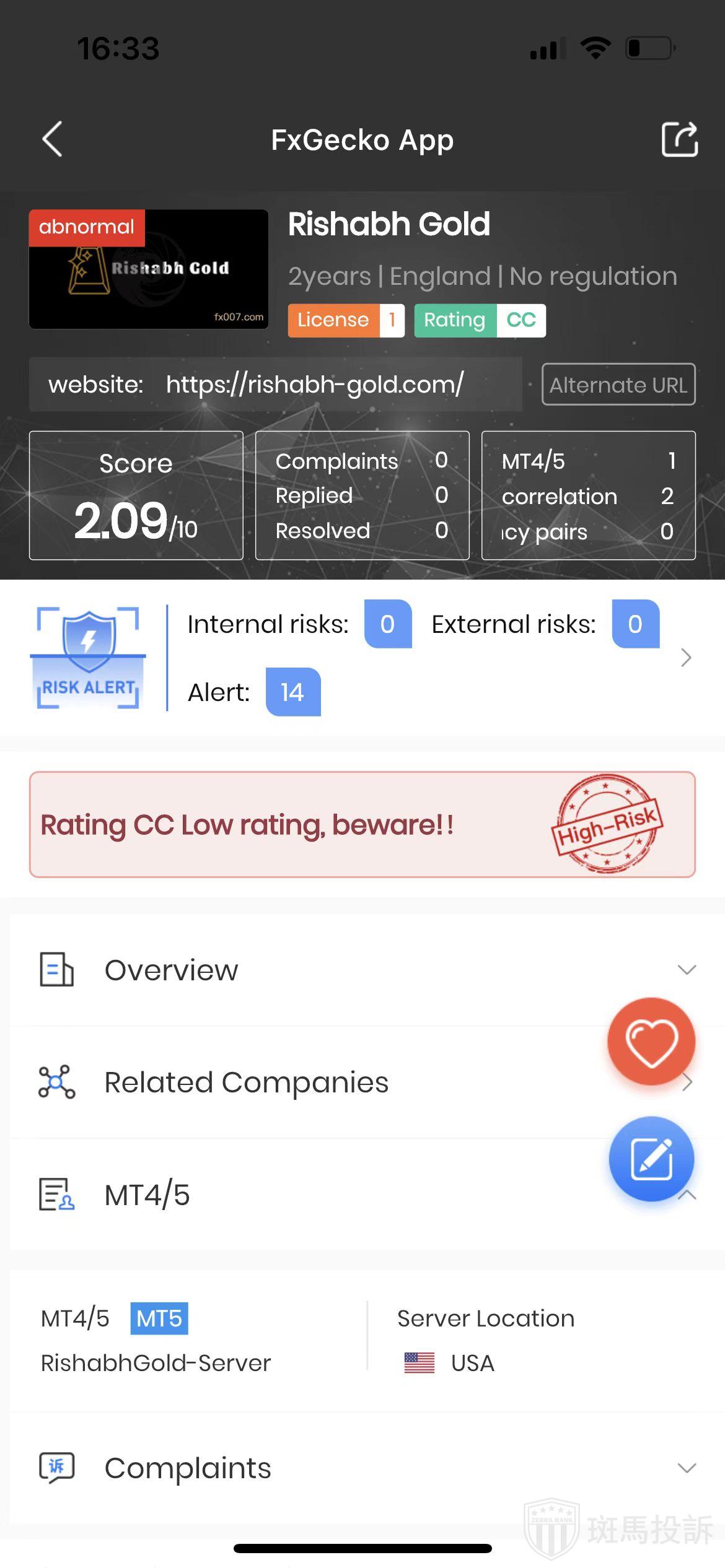725x1568 pixels.
Task: Expand the Overview section
Action: click(686, 970)
